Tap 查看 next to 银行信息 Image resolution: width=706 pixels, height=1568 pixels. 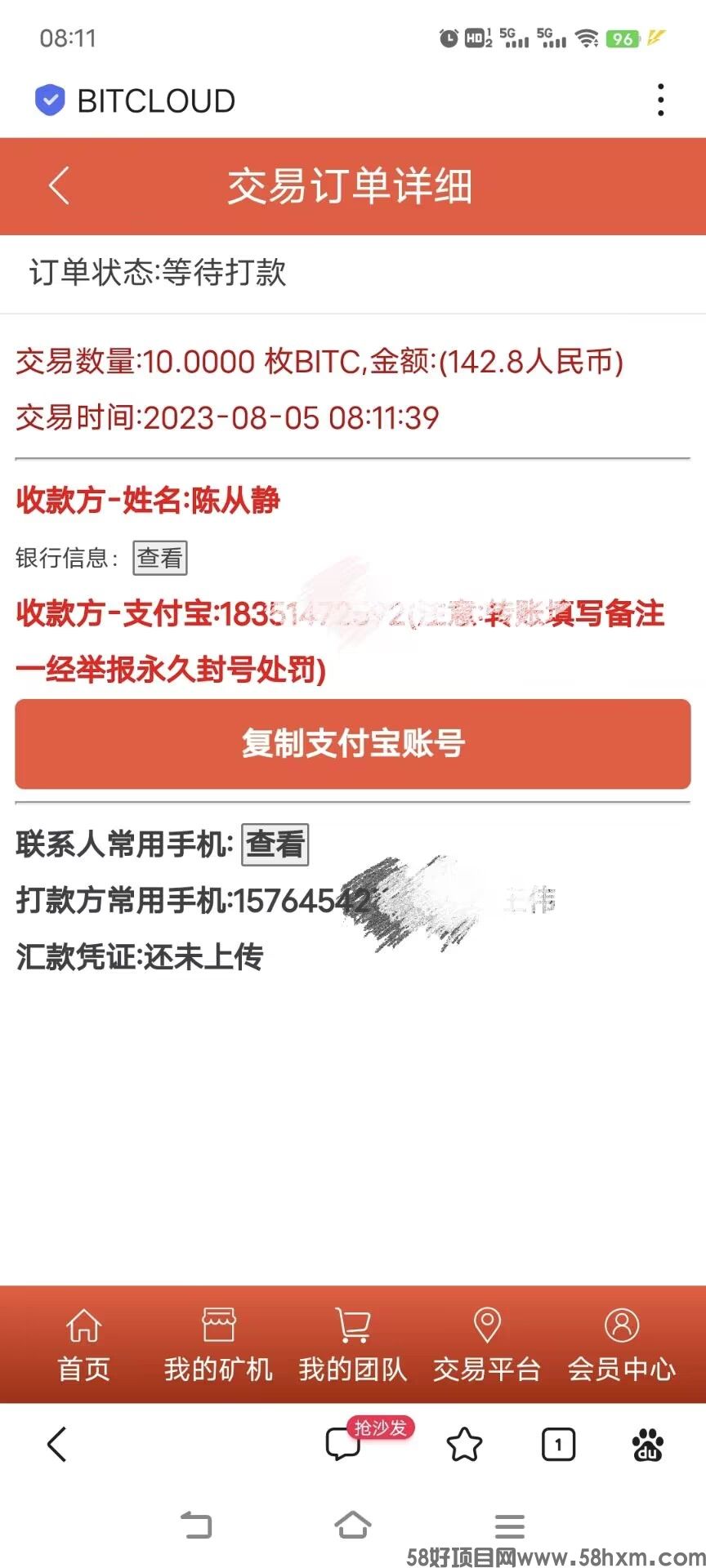coord(160,559)
